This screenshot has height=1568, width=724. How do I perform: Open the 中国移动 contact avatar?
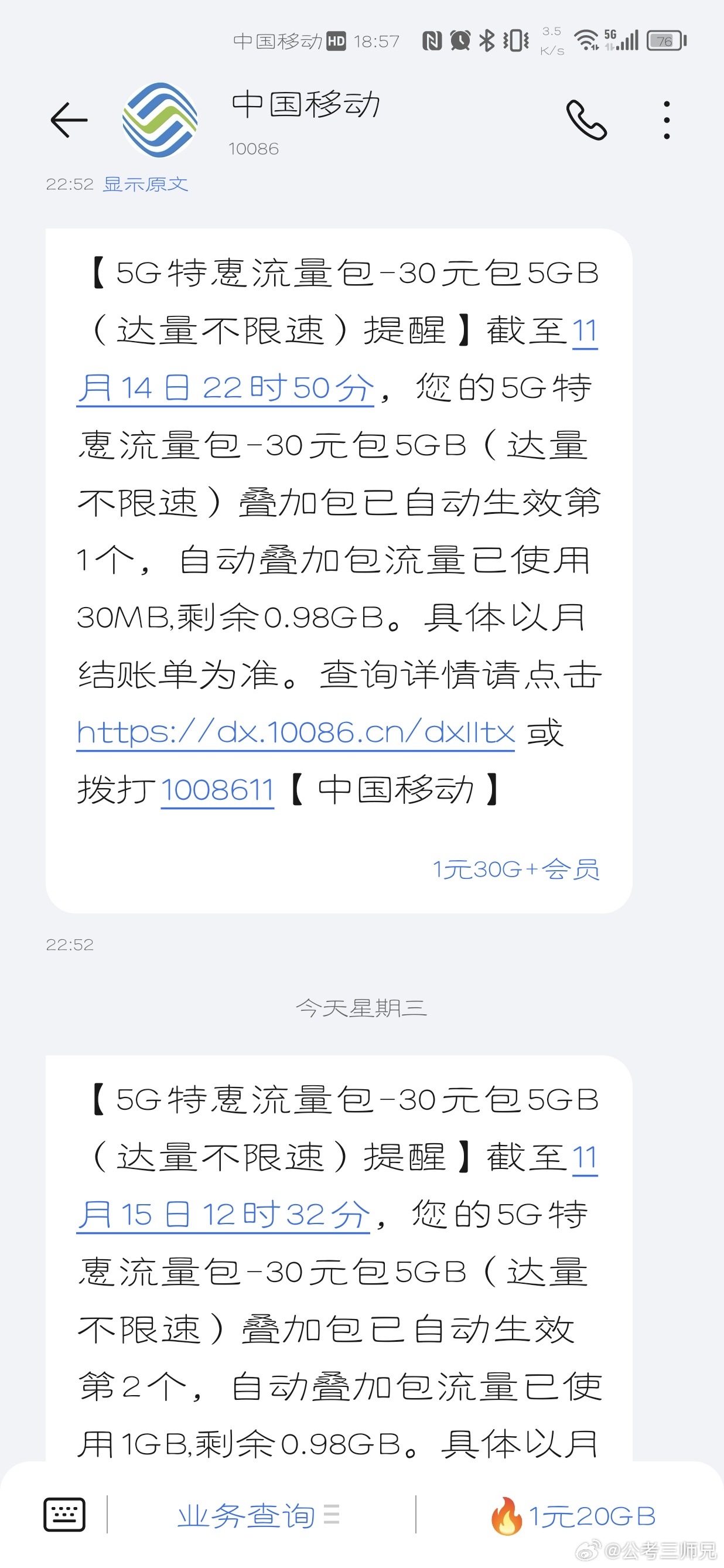pyautogui.click(x=160, y=120)
